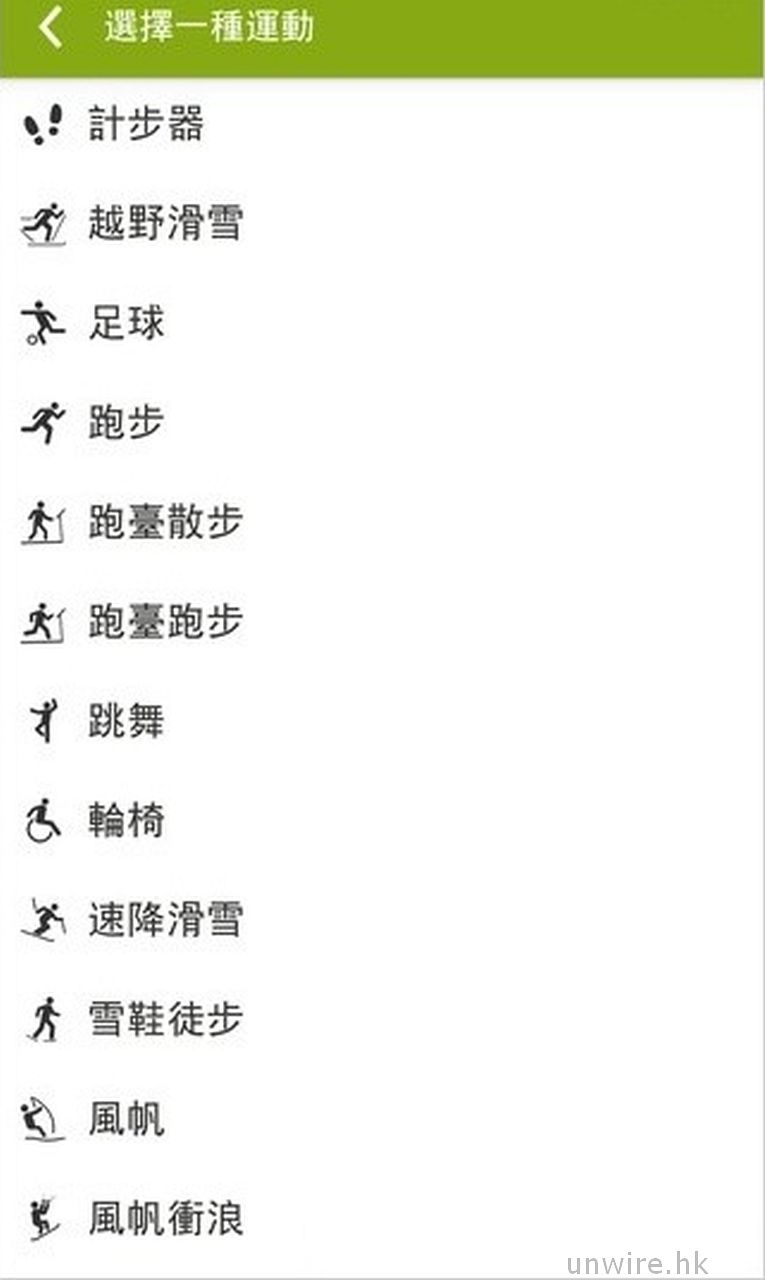Image resolution: width=765 pixels, height=1280 pixels.
Task: Pick 雪鞋徒步 from the list
Action: [x=164, y=1020]
